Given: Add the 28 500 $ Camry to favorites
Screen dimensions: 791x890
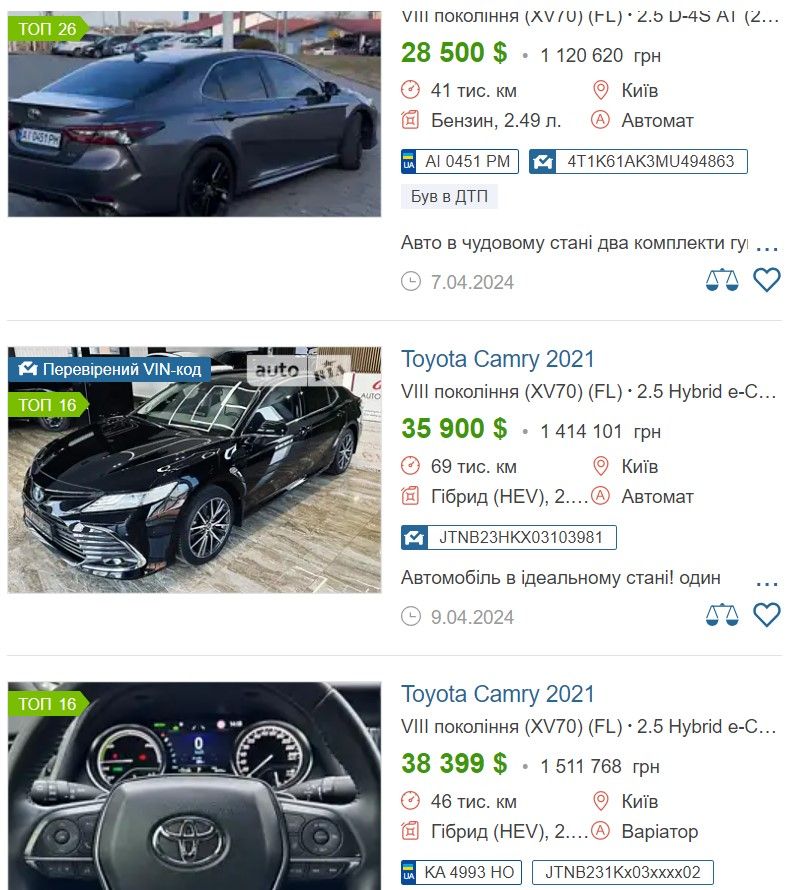Looking at the screenshot, I should [766, 281].
